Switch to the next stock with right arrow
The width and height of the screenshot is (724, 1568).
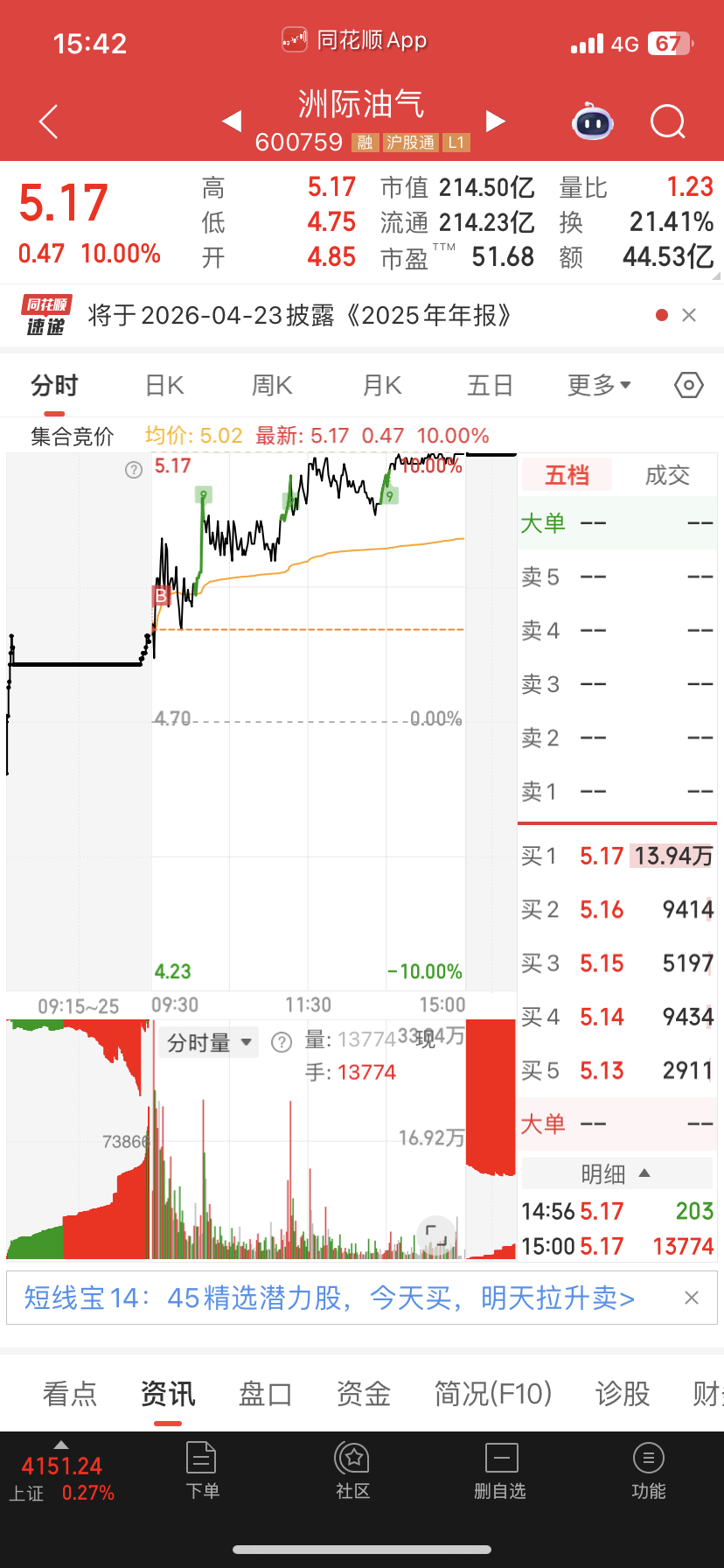click(x=495, y=121)
